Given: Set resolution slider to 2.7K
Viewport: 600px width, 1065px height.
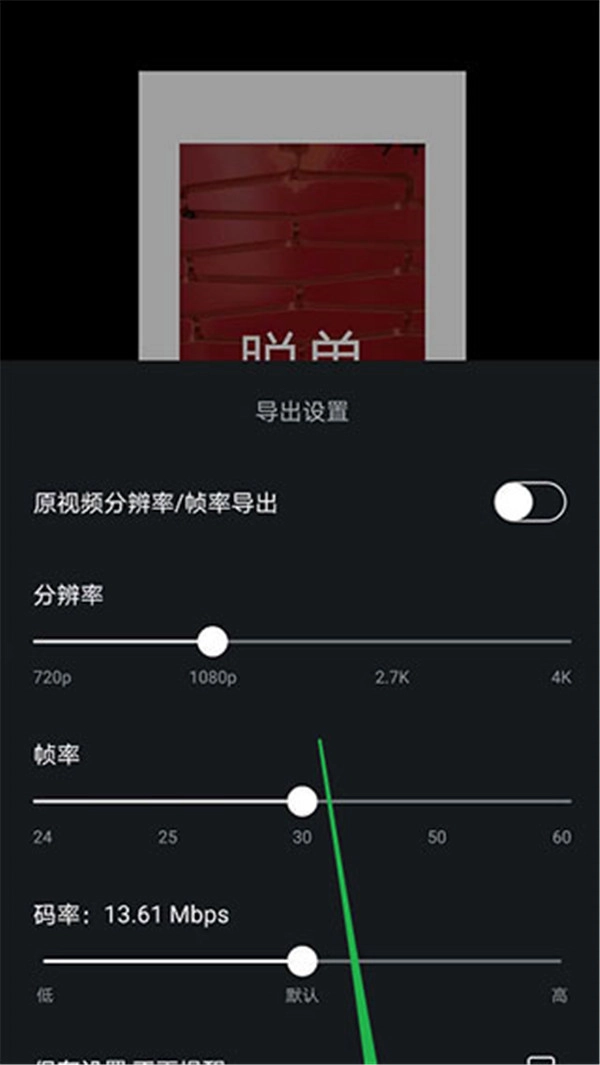Looking at the screenshot, I should click(x=392, y=641).
